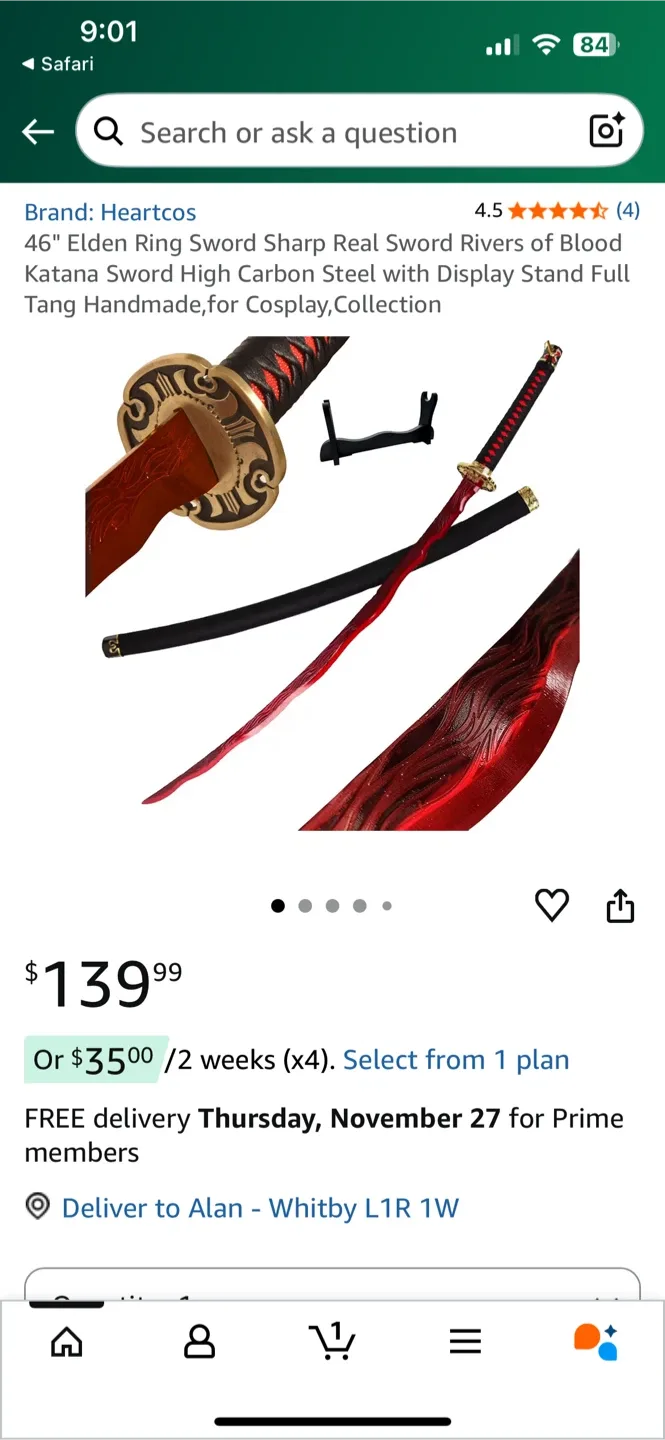This screenshot has width=665, height=1440.
Task: Add item to wish list with heart
Action: tap(552, 906)
